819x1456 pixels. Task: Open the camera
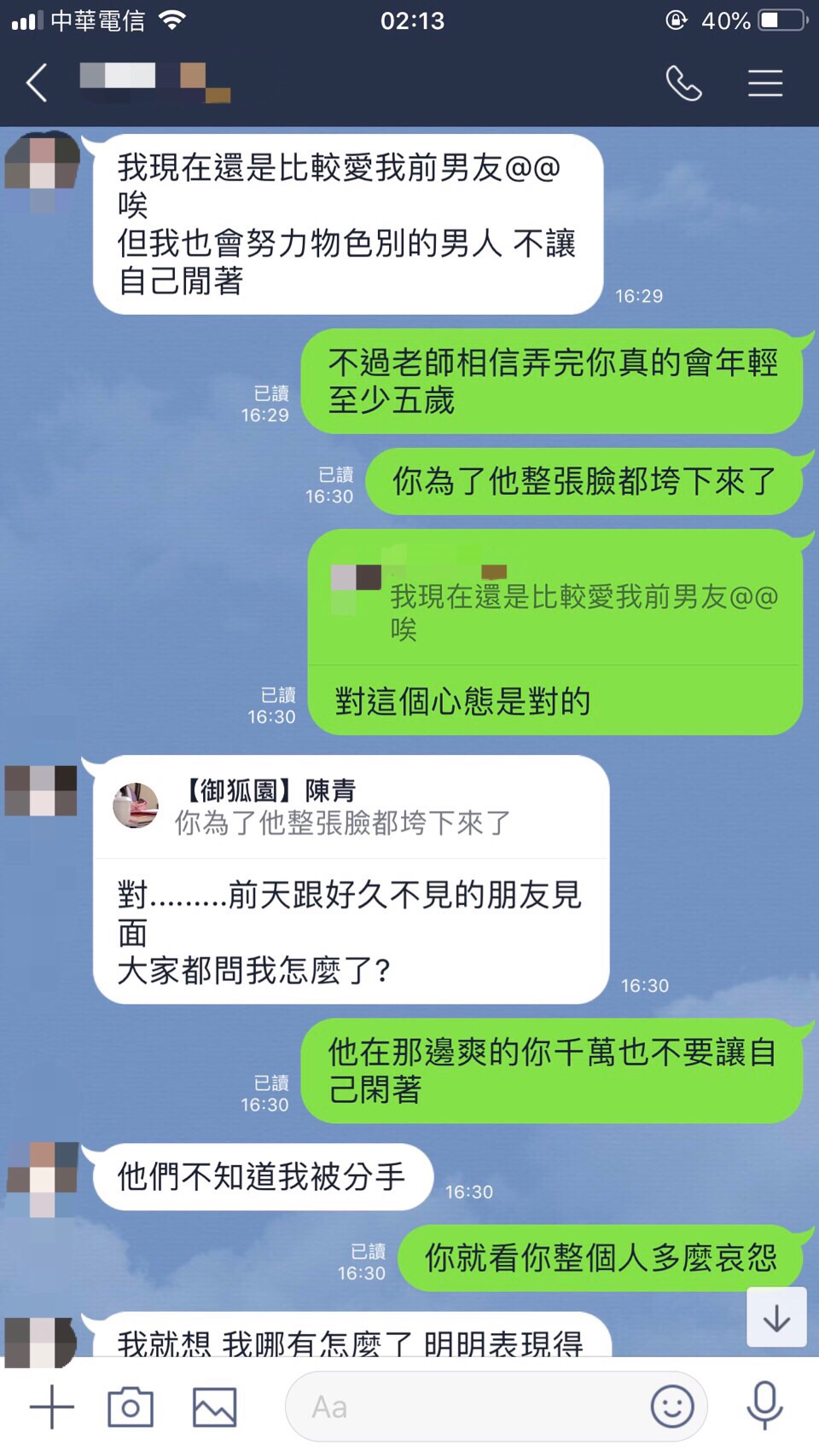point(131,1407)
